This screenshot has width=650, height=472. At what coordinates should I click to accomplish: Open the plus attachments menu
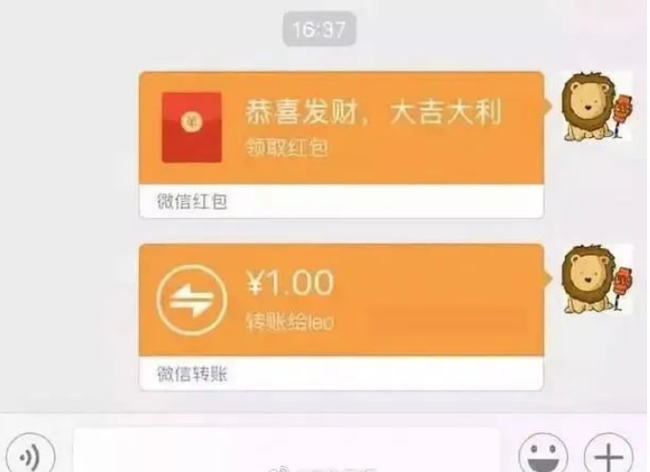coord(609,455)
